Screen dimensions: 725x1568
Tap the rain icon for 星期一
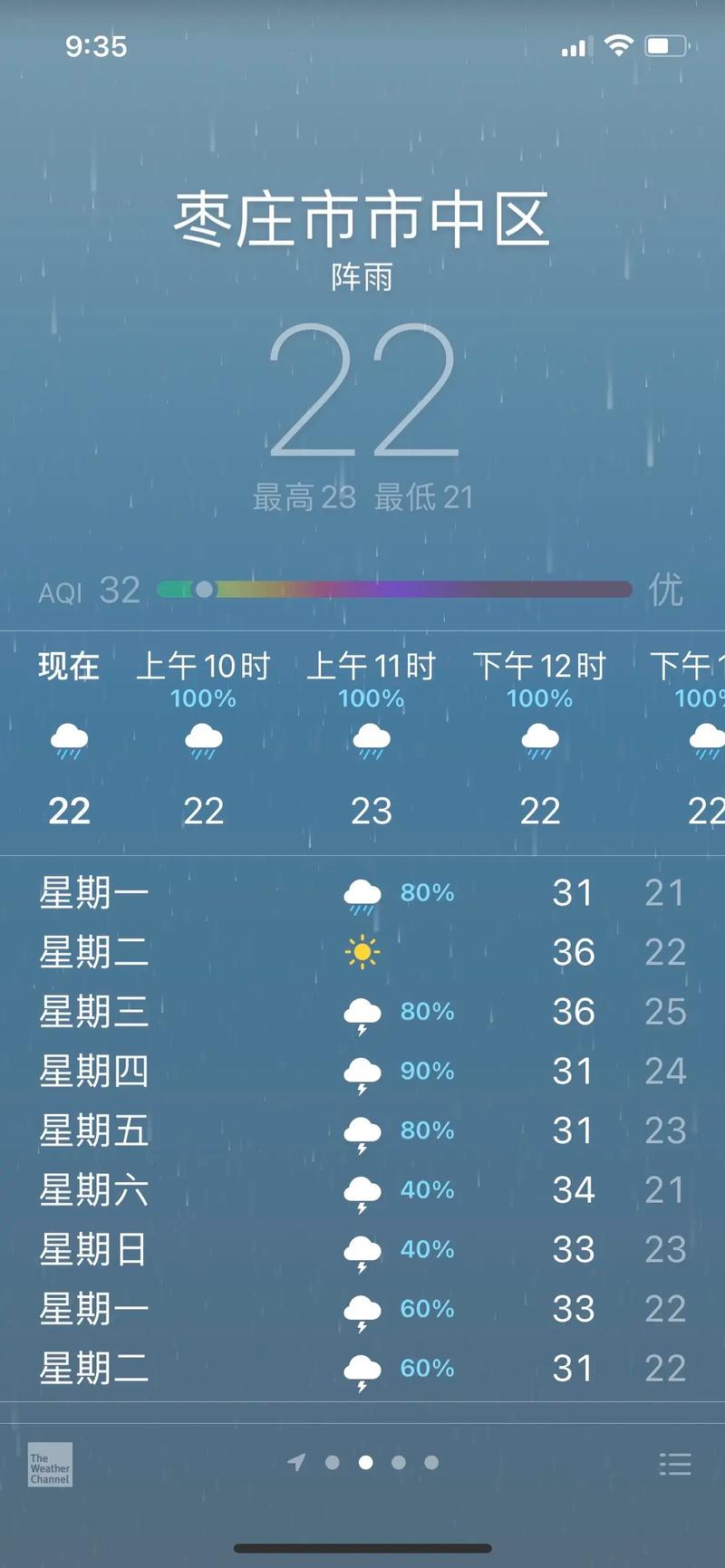[x=361, y=892]
